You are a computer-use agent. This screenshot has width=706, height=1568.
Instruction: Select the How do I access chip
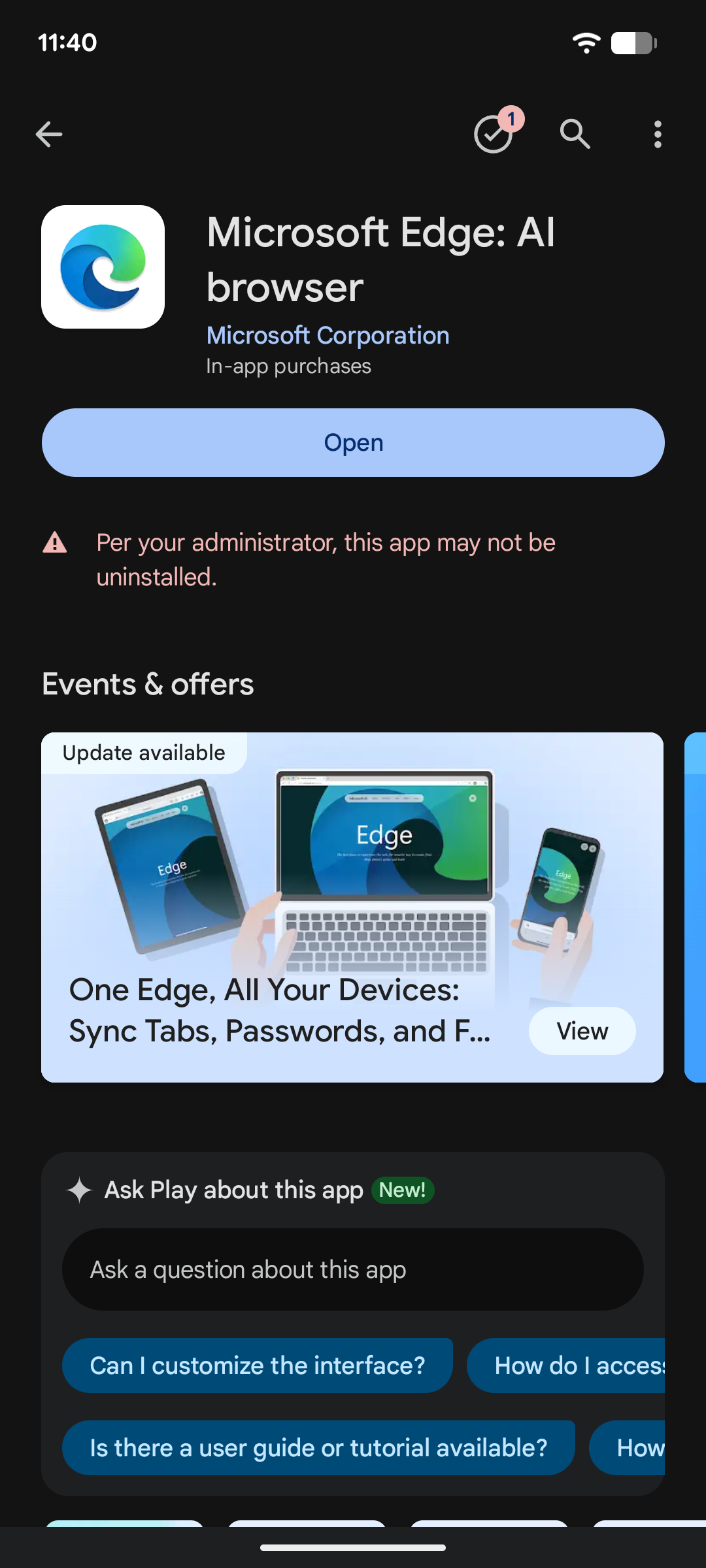tap(566, 1365)
